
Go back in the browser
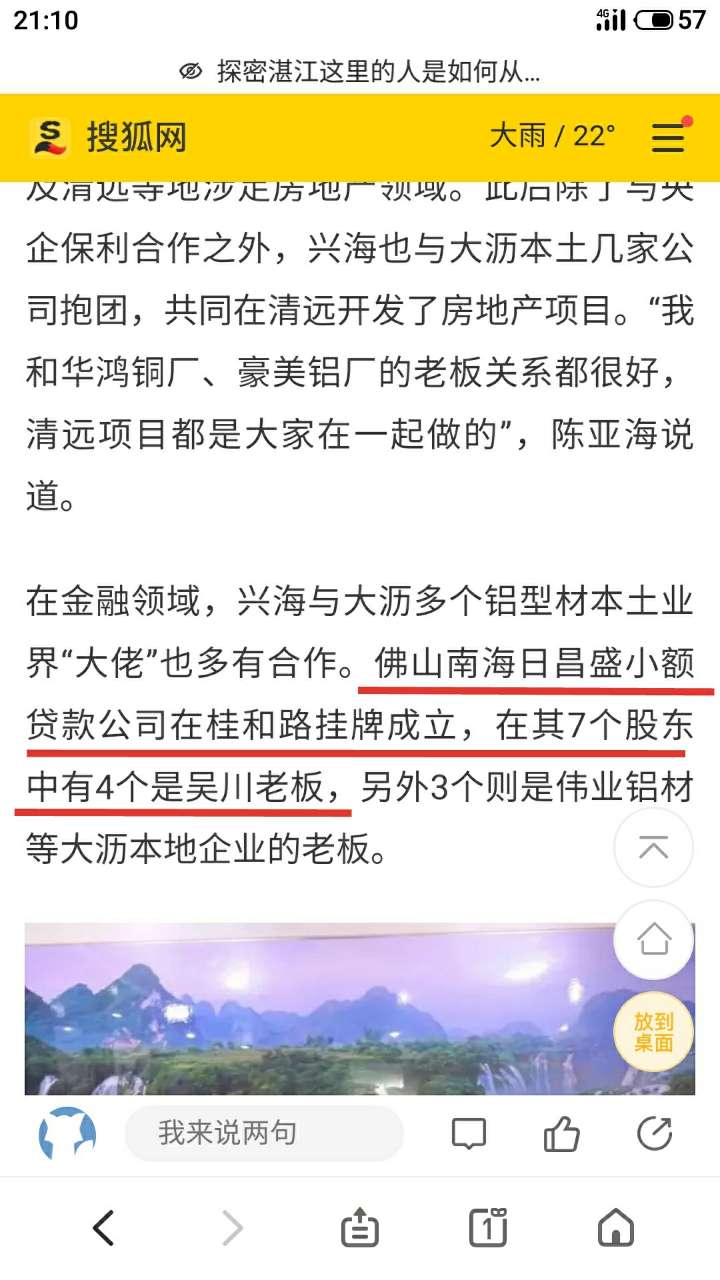[104, 1228]
